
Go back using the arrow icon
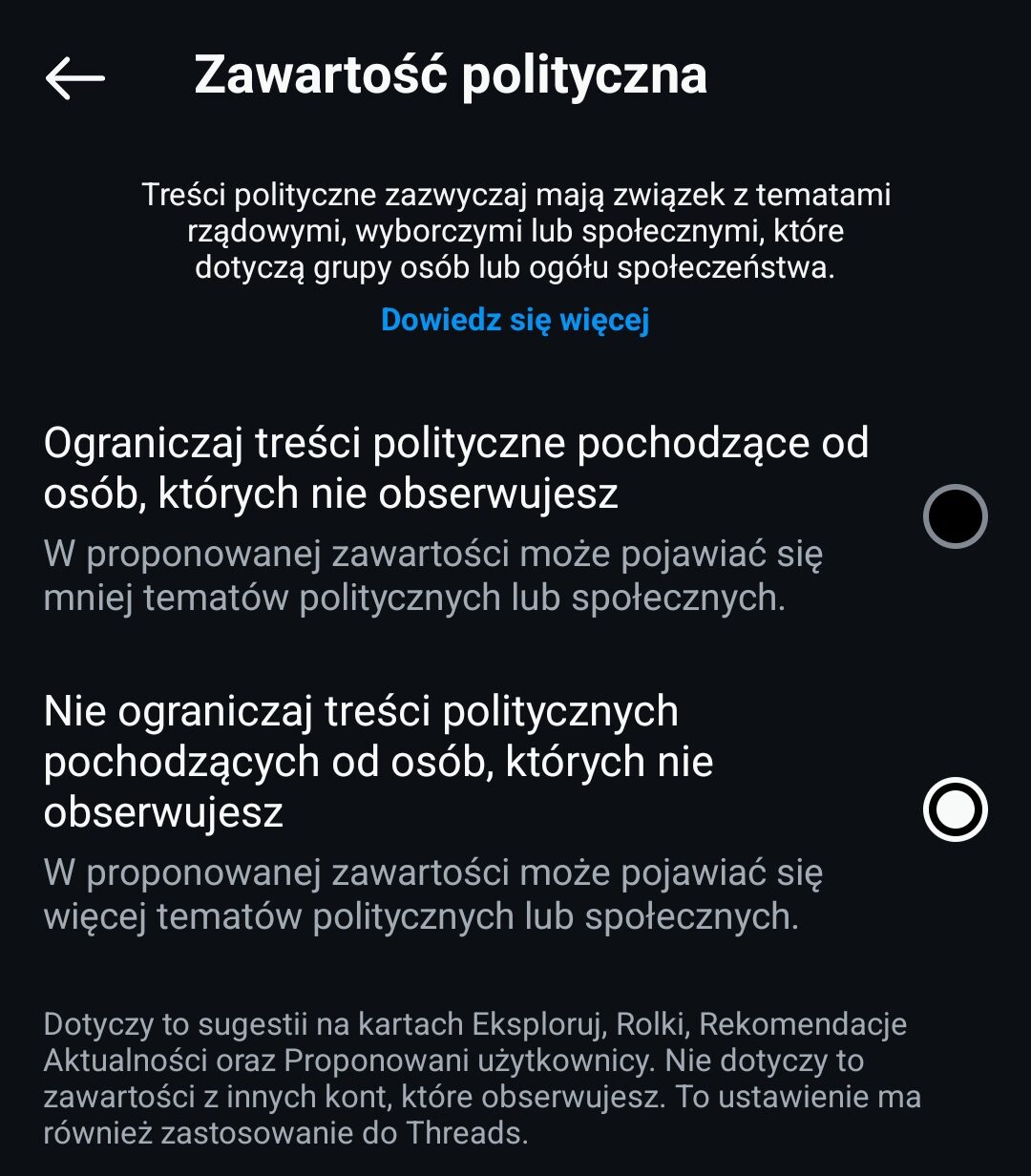(x=74, y=77)
